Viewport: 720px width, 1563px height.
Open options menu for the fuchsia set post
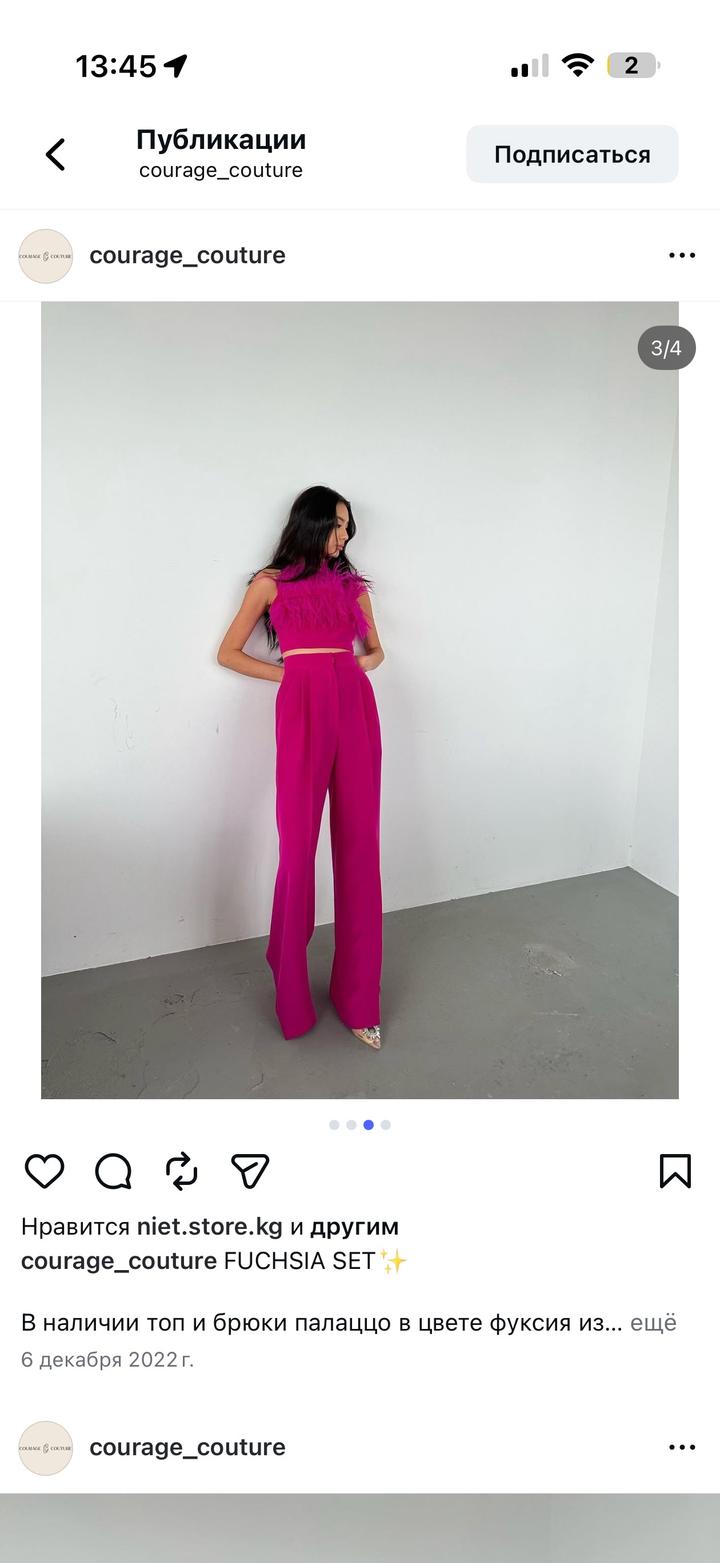[x=681, y=256]
